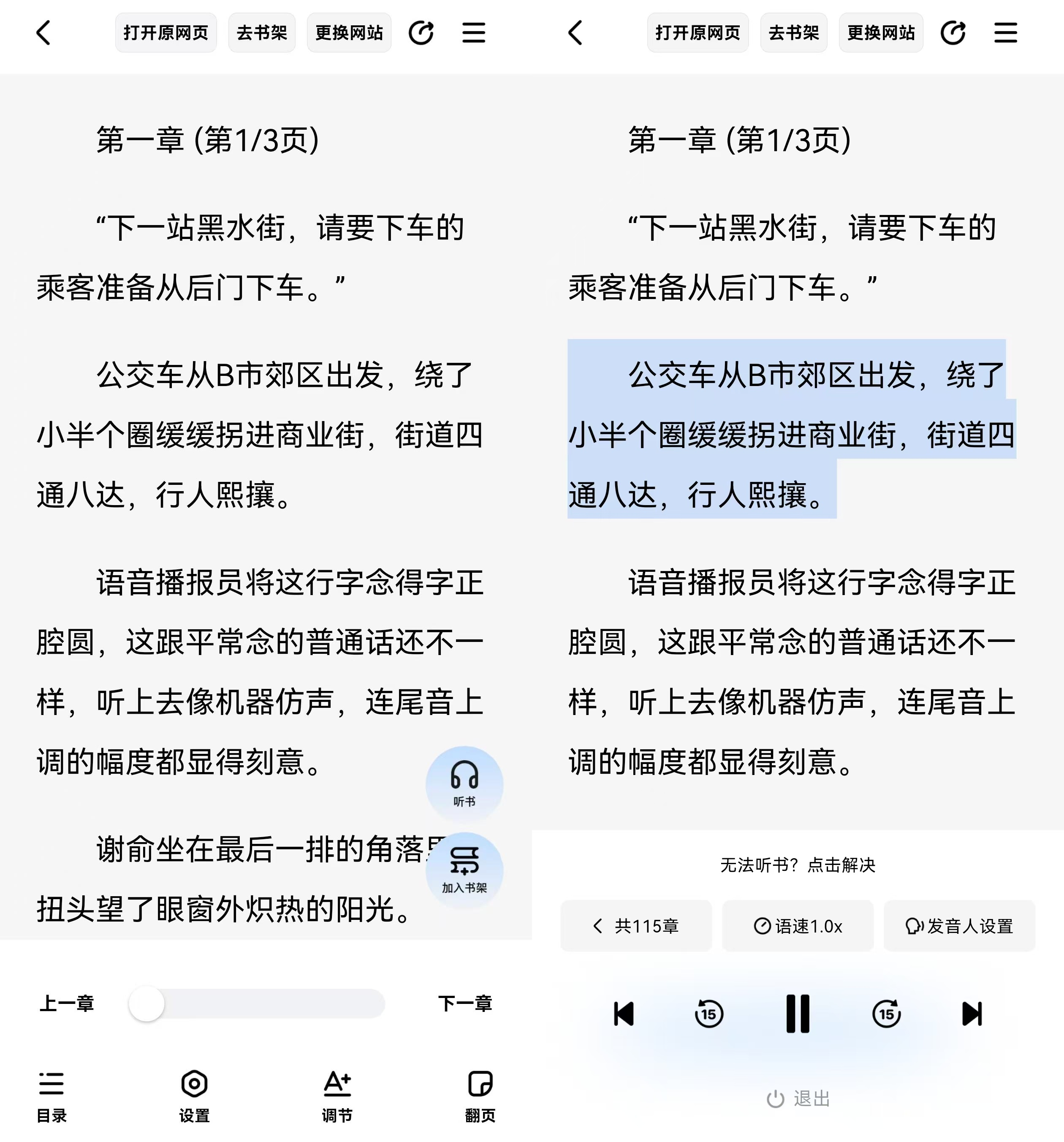The width and height of the screenshot is (1064, 1142).
Task: Skip to previous audio track
Action: (x=624, y=1014)
